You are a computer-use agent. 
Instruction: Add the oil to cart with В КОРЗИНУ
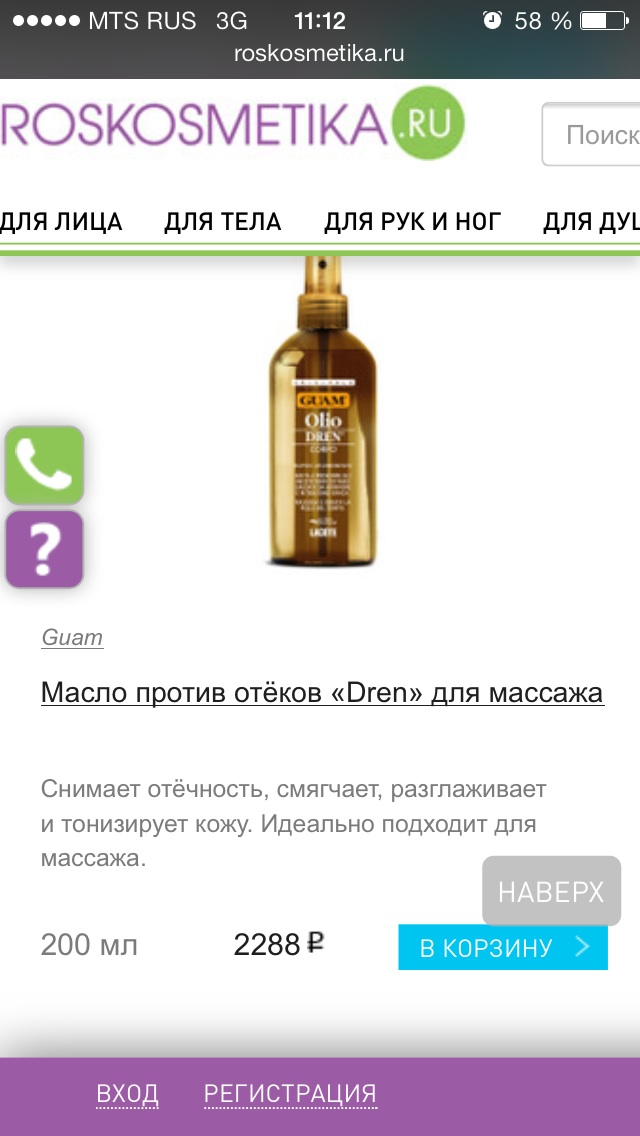[x=503, y=947]
